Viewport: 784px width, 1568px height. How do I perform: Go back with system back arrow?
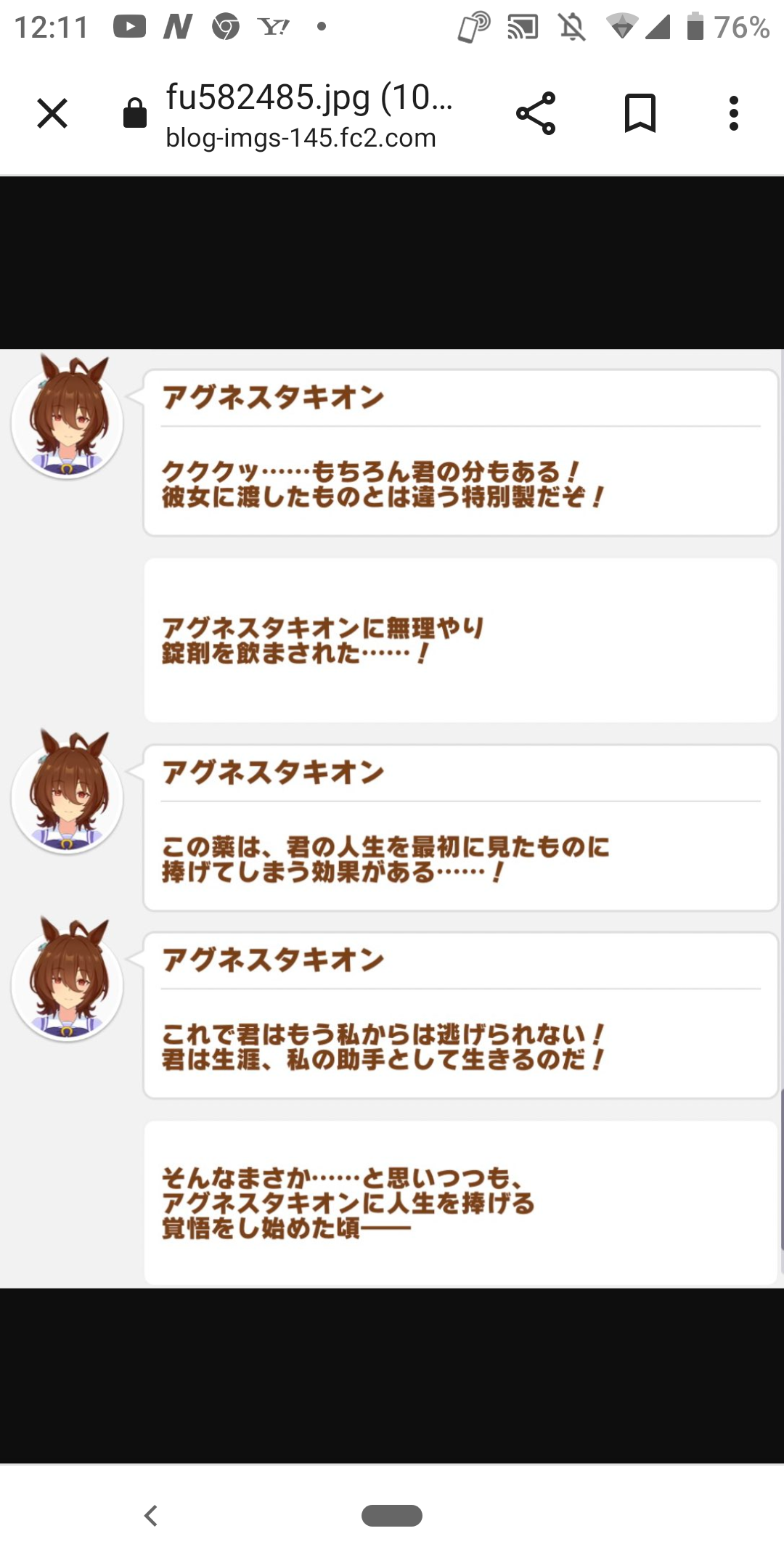[x=151, y=1516]
